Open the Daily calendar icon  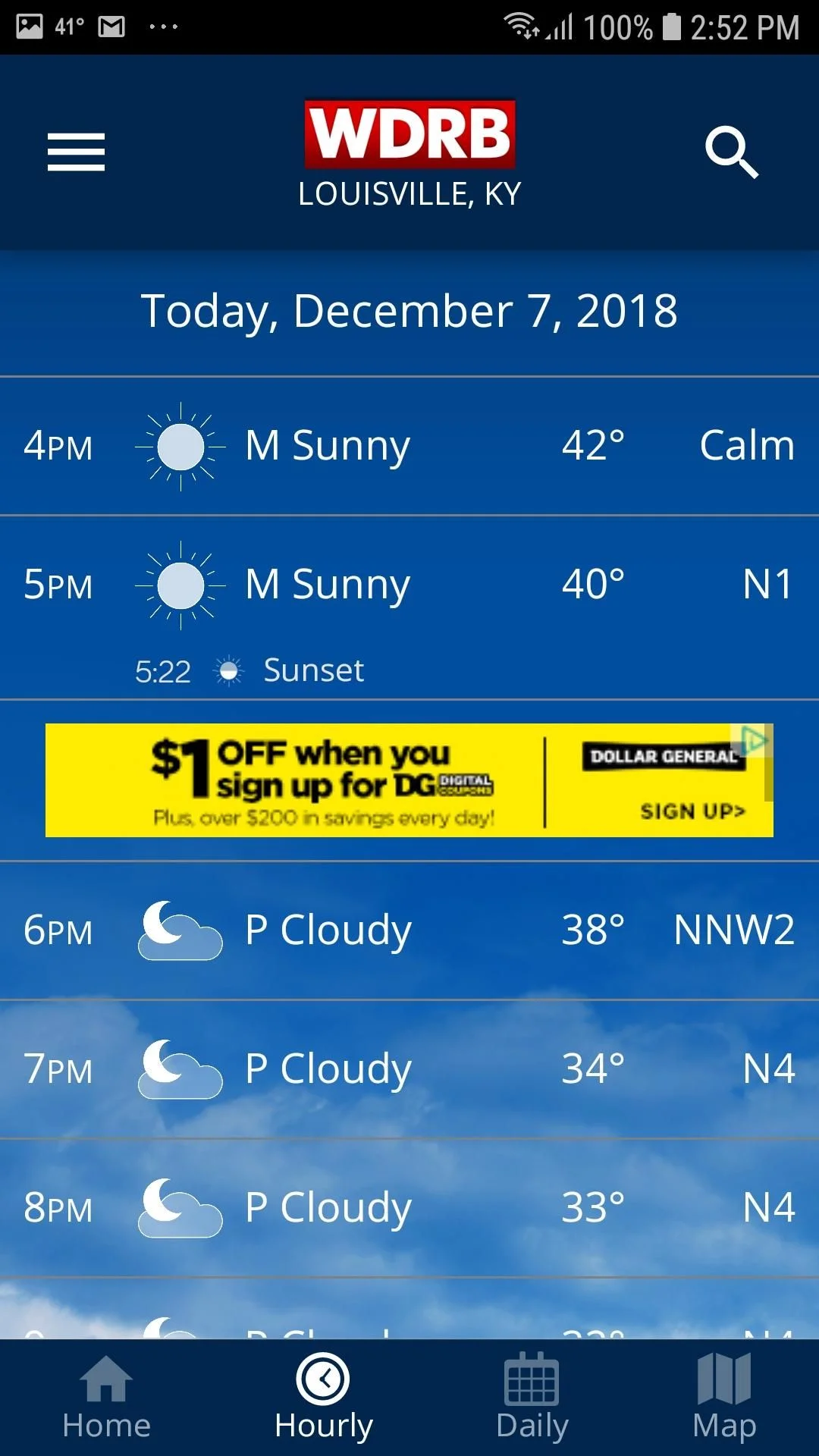531,1378
